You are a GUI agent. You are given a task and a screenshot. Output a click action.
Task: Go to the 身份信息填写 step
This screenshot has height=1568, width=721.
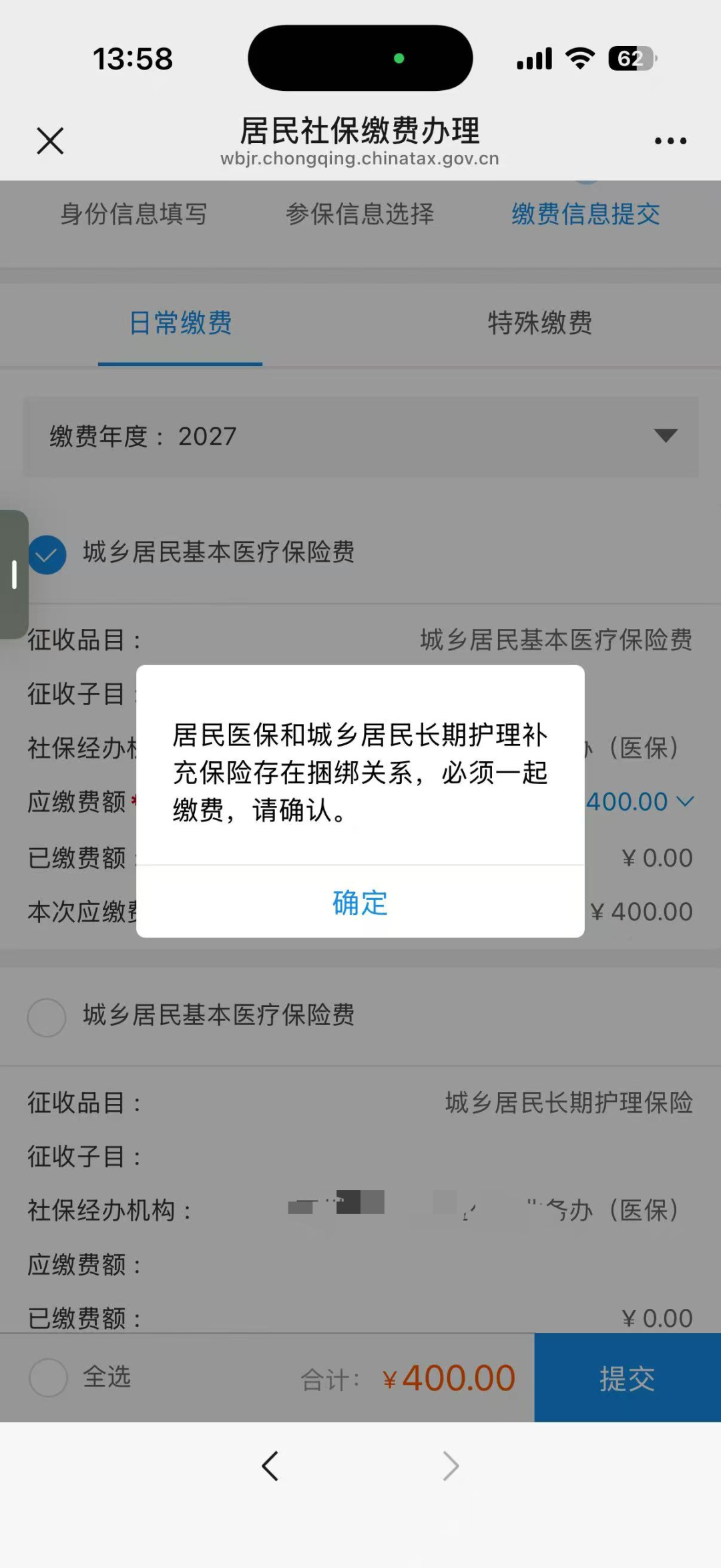pos(134,214)
